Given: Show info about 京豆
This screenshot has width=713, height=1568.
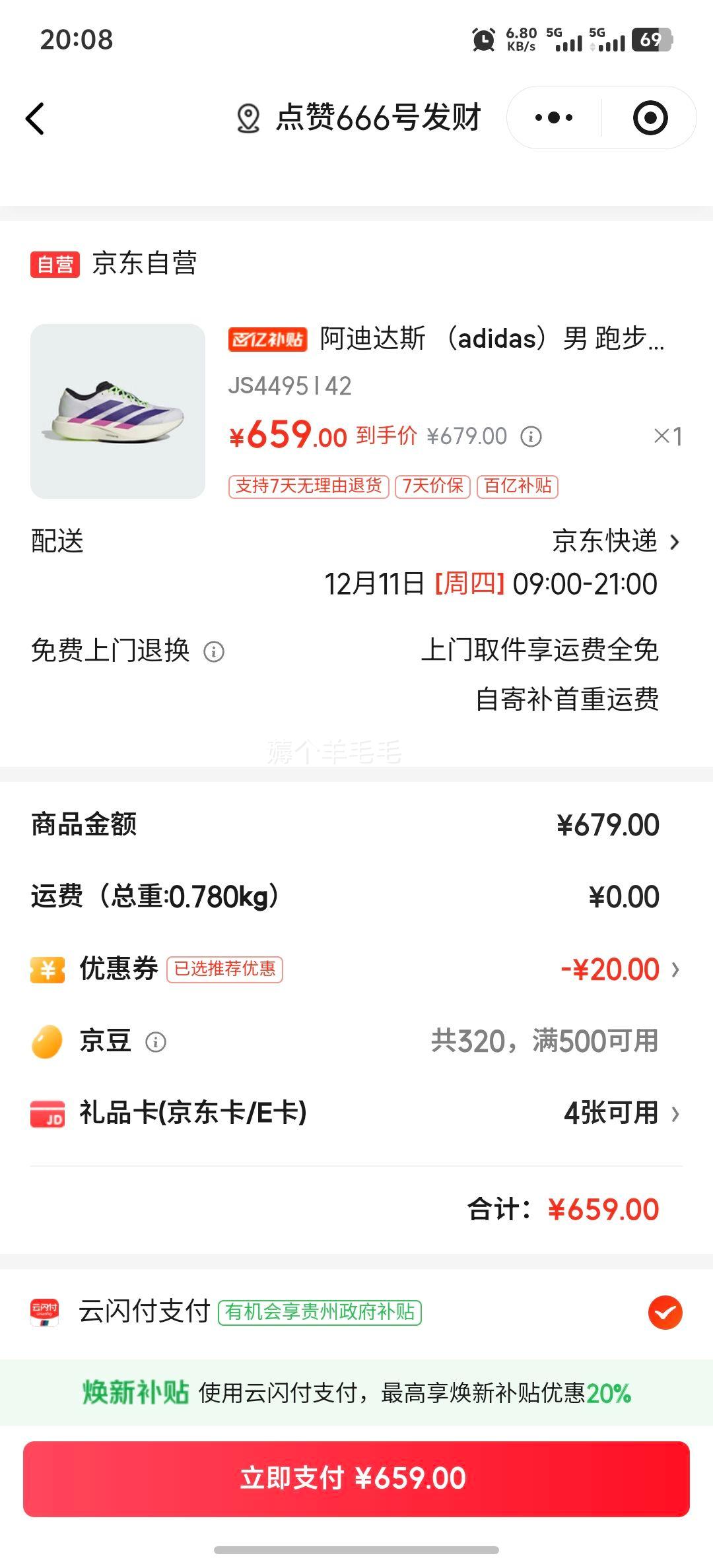Looking at the screenshot, I should tap(156, 1042).
